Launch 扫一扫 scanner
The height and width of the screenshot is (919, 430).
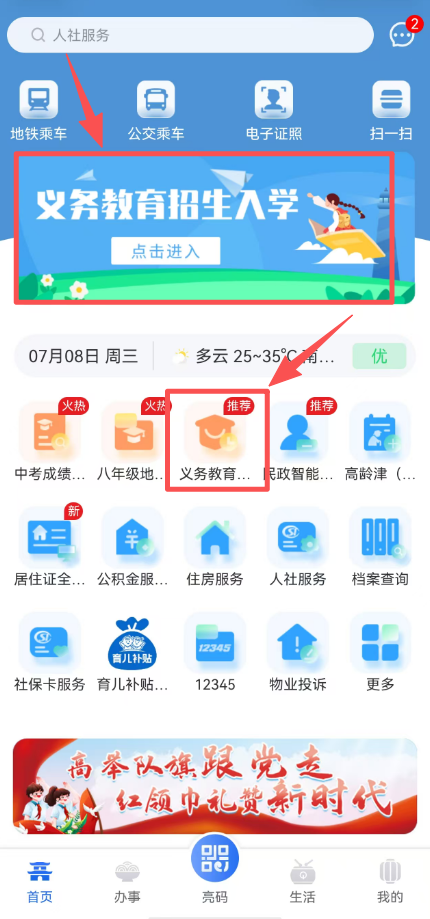391,110
